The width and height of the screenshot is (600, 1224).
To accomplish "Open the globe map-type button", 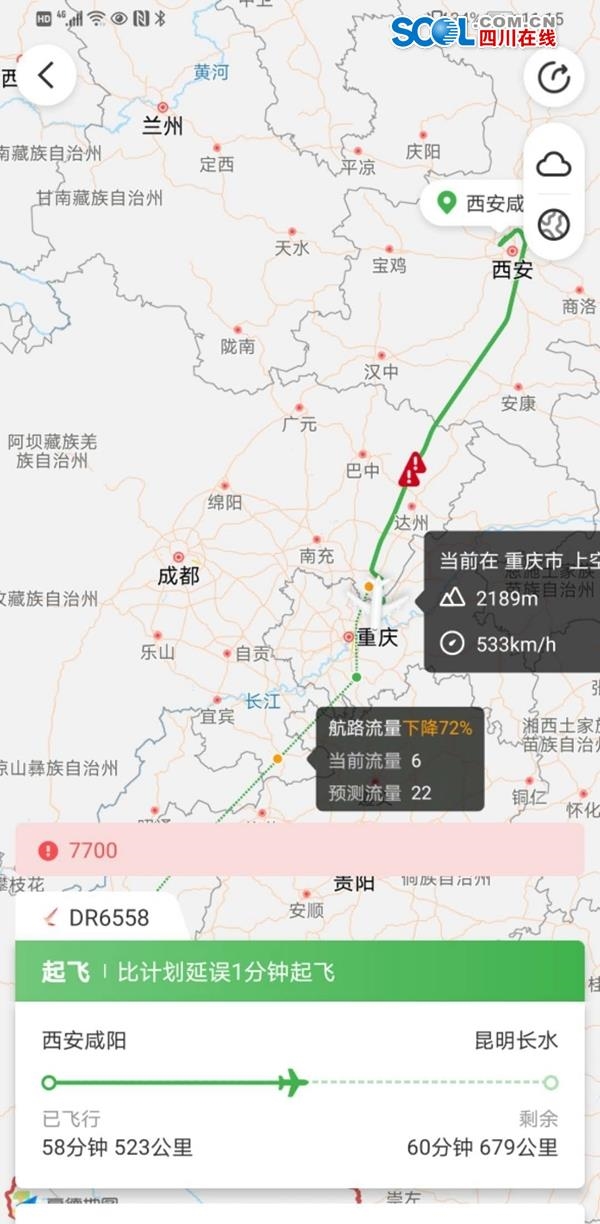I will point(553,225).
